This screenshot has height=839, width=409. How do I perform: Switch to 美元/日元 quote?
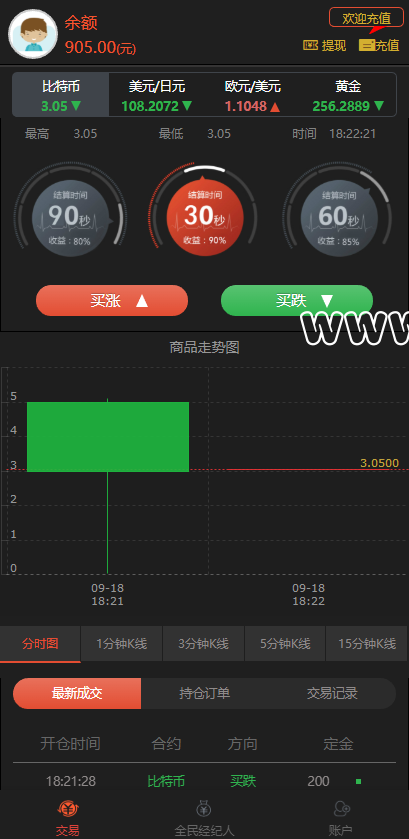pos(157,95)
